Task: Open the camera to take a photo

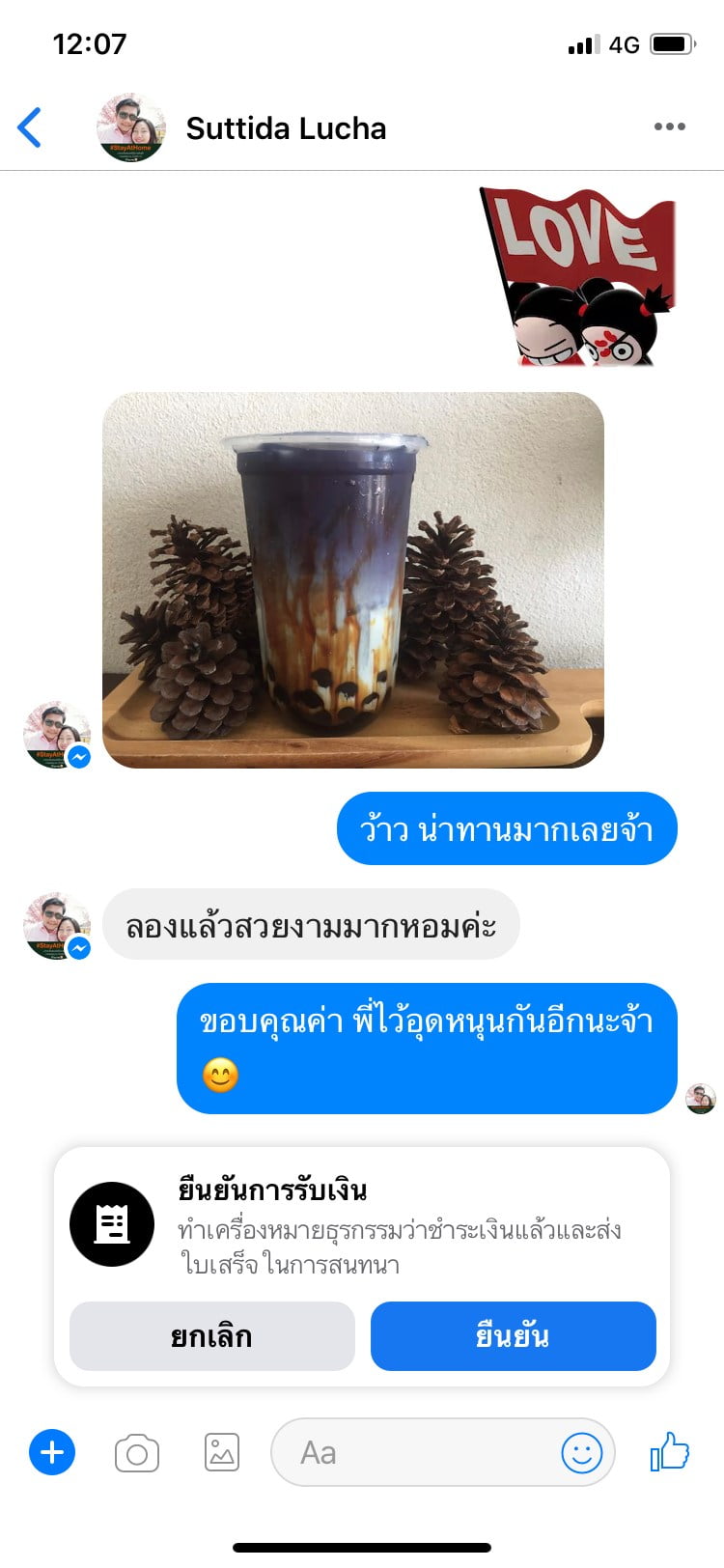Action: [x=137, y=1453]
